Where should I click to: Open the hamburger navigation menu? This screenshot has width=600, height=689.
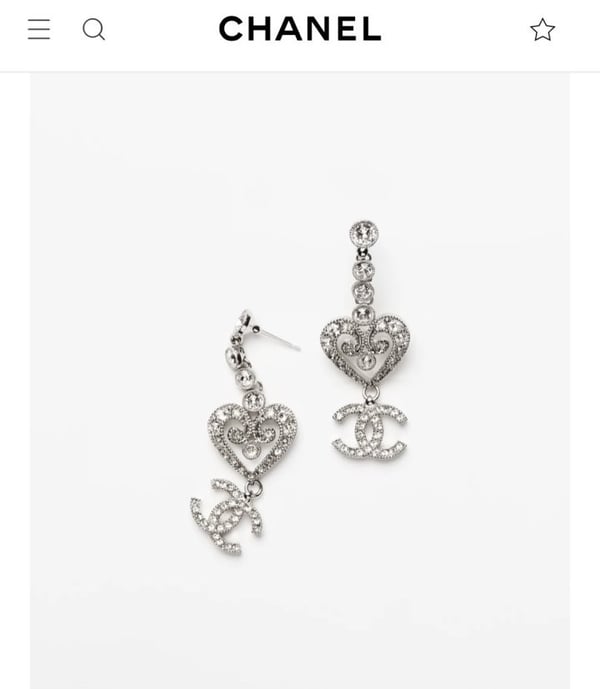38,30
